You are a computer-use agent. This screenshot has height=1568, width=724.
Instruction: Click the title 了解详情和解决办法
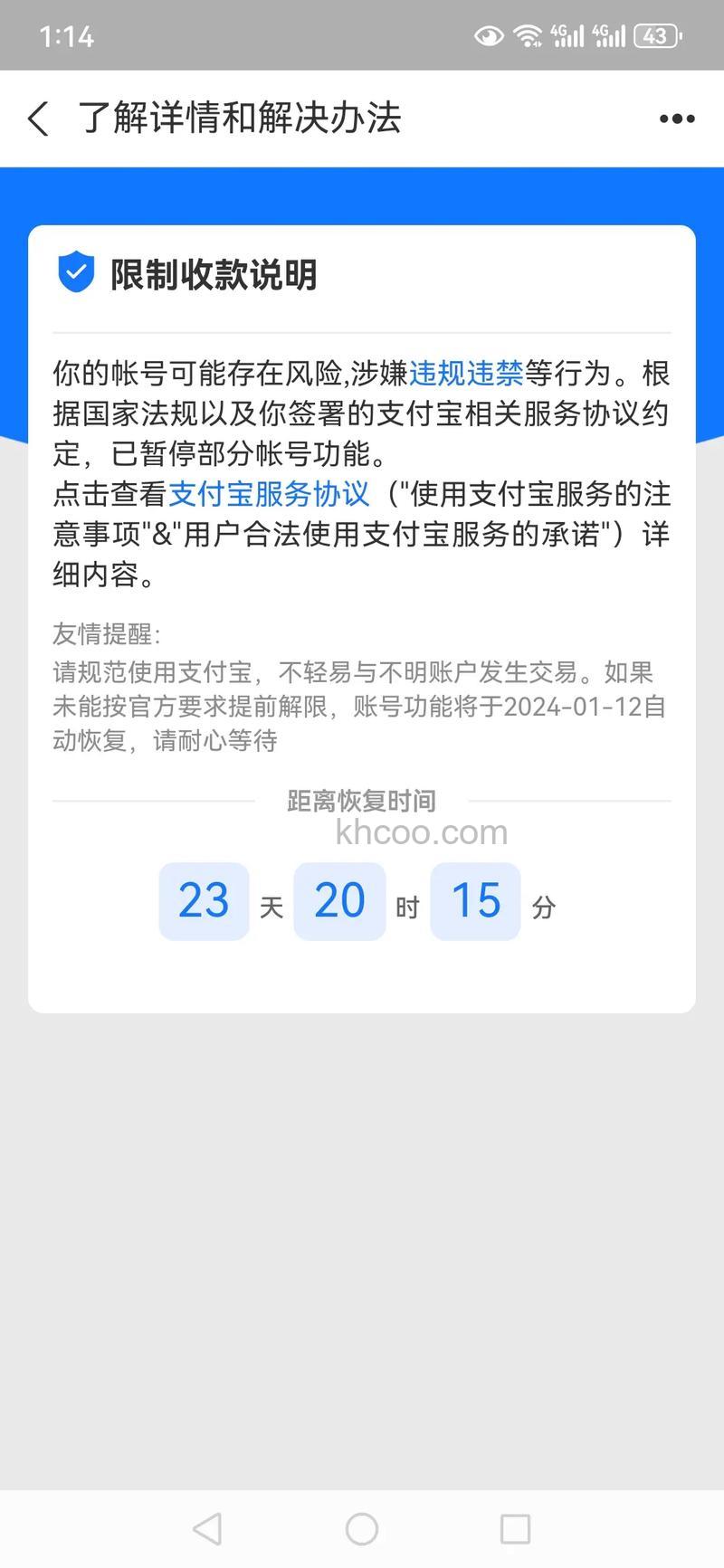click(x=241, y=118)
